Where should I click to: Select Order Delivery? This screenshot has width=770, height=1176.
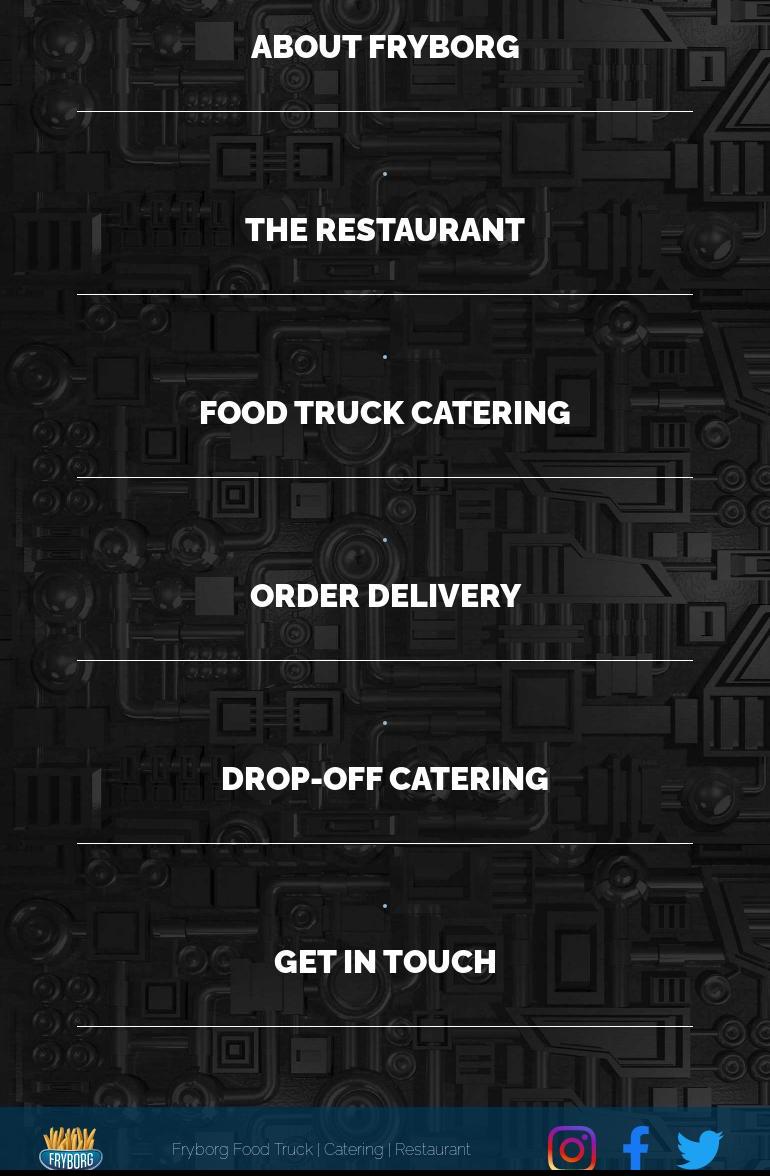pyautogui.click(x=385, y=596)
